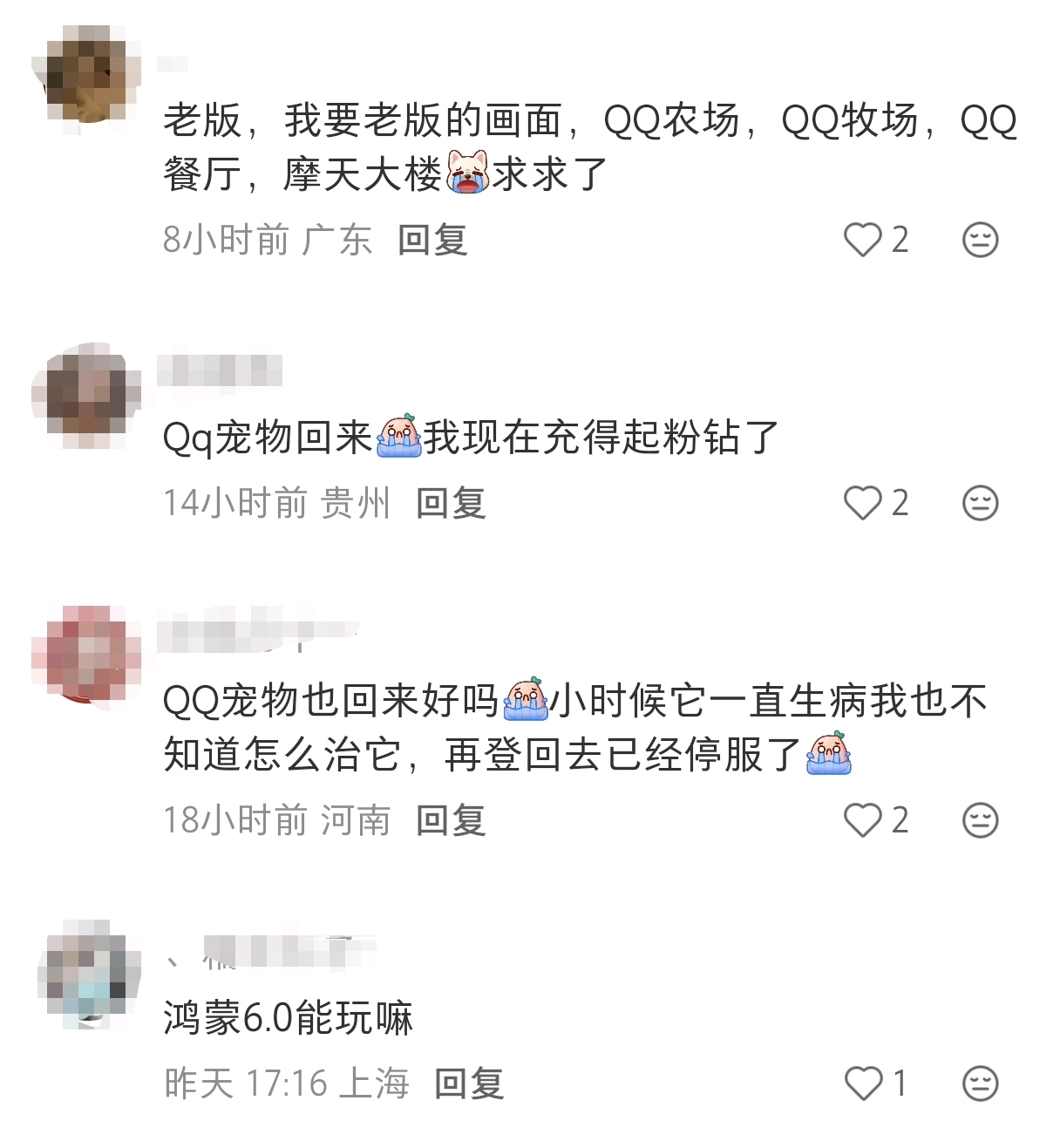Dislike the 广东 comment with the face icon
The width and height of the screenshot is (1060, 1148).
[x=980, y=240]
